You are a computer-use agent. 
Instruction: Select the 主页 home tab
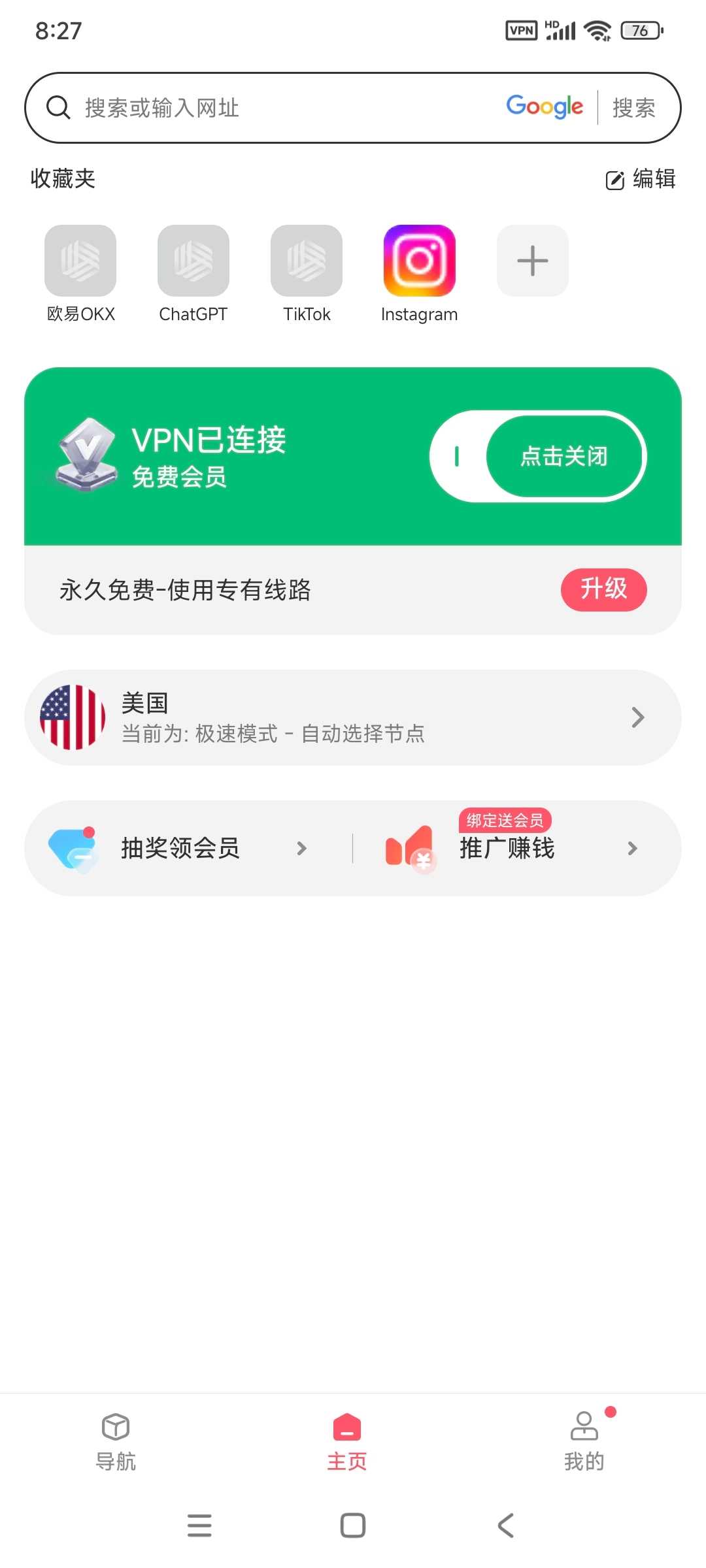pos(347,1441)
